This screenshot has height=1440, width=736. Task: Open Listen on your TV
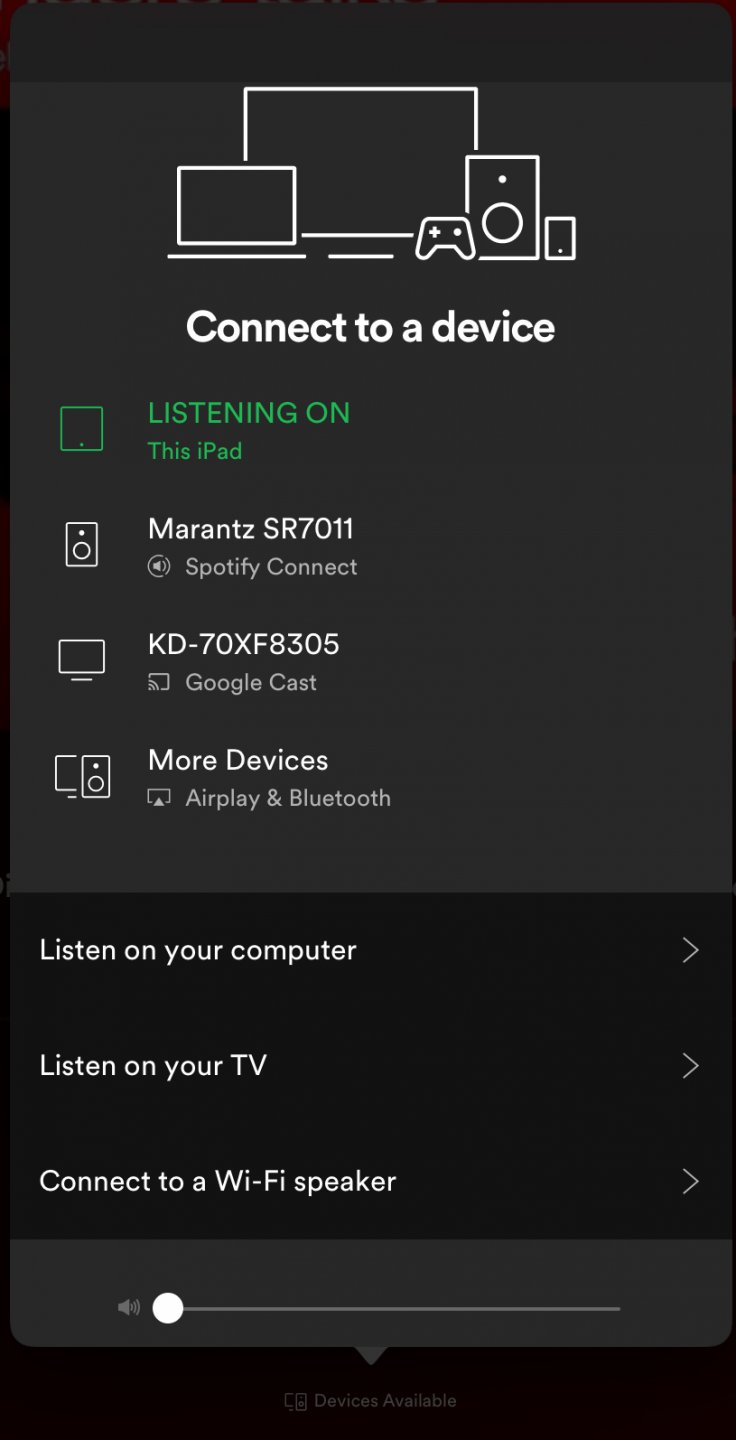point(370,1066)
